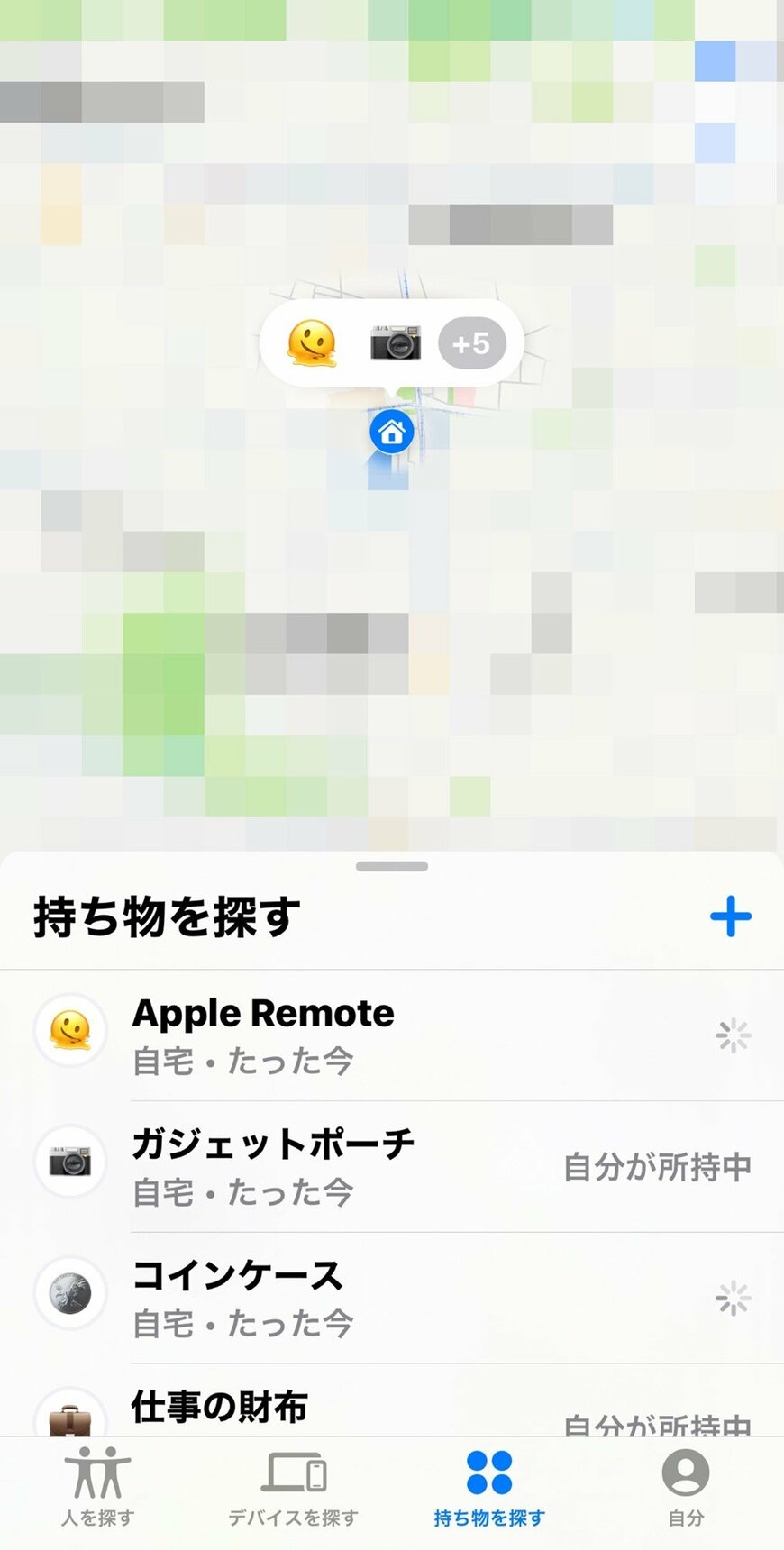Screen dimensions: 784x1550
Task: Tap the loading spinner next to コインケース
Action: coord(733,1298)
